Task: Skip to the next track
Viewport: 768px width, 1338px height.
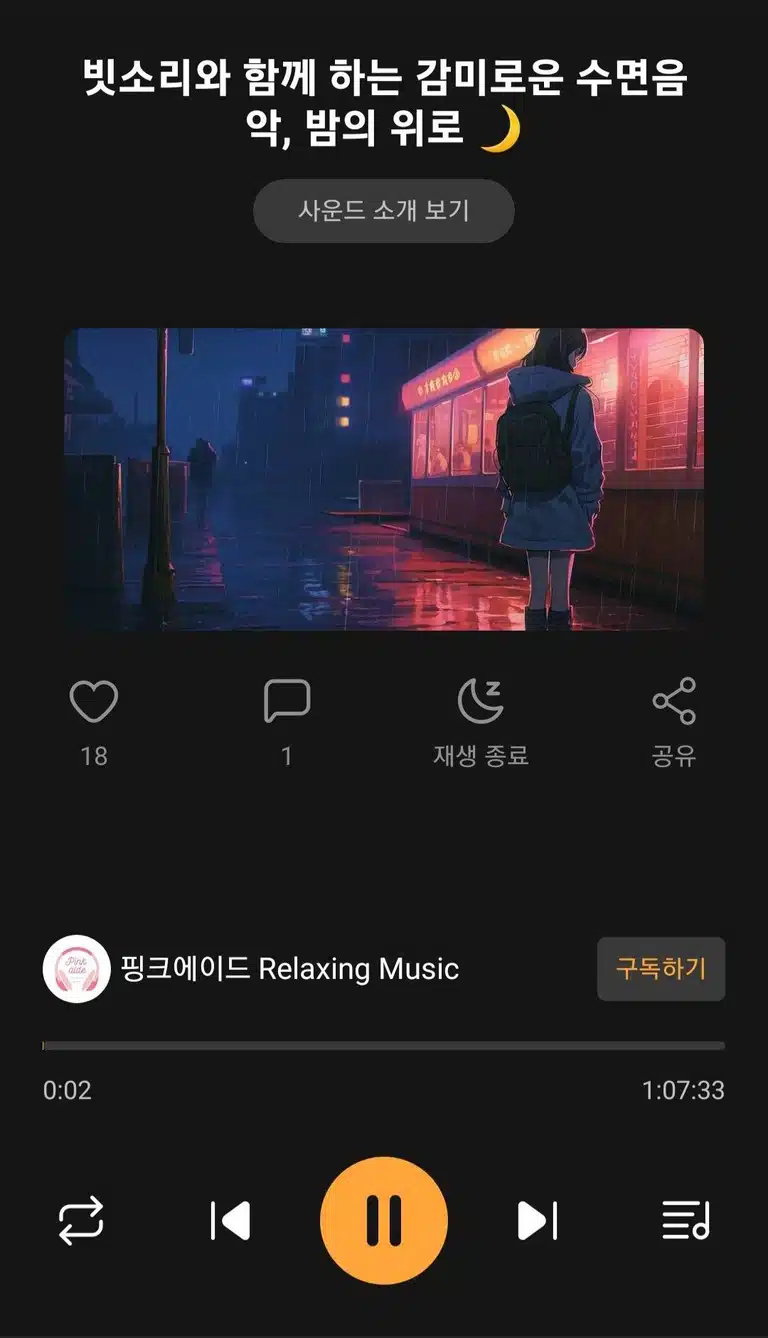Action: [x=537, y=1221]
